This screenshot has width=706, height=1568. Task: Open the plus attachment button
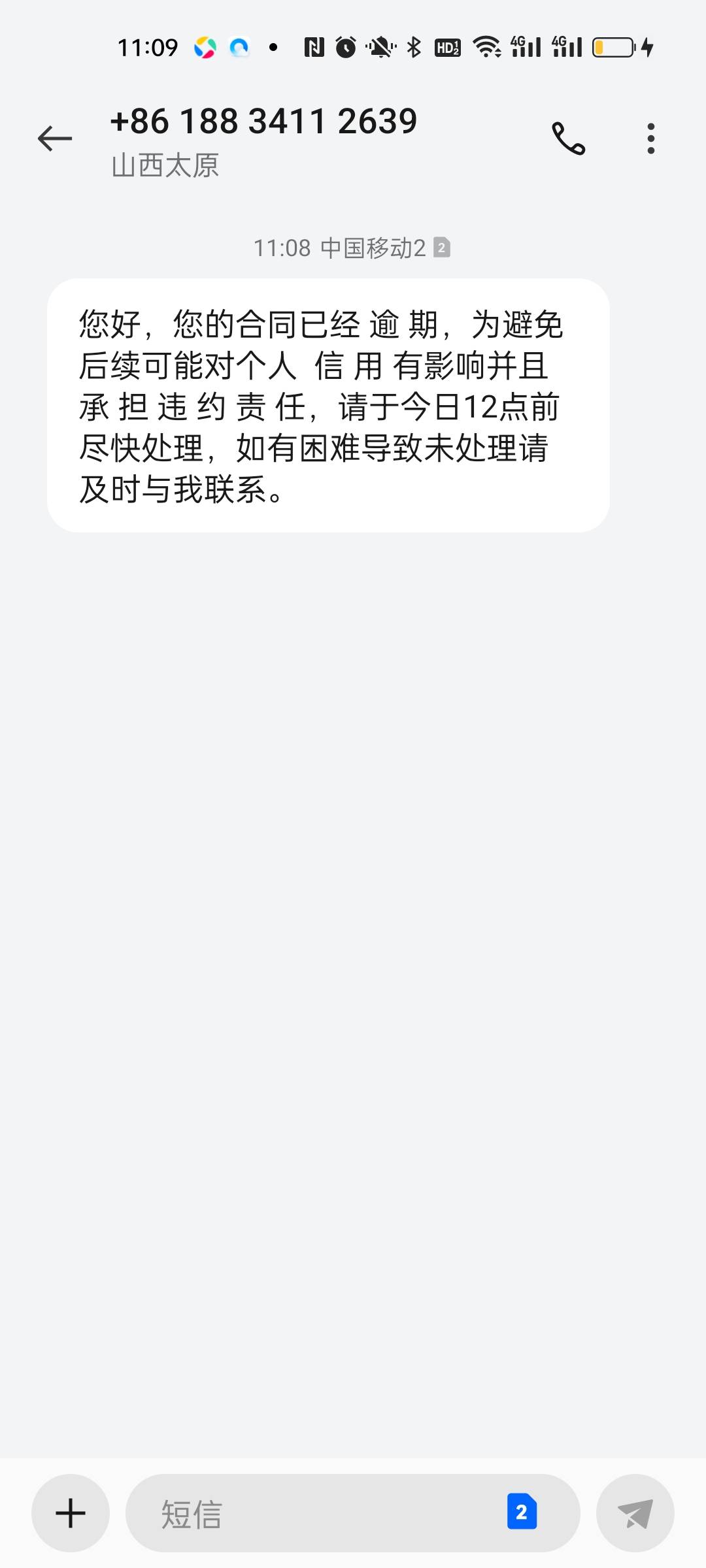click(71, 1513)
